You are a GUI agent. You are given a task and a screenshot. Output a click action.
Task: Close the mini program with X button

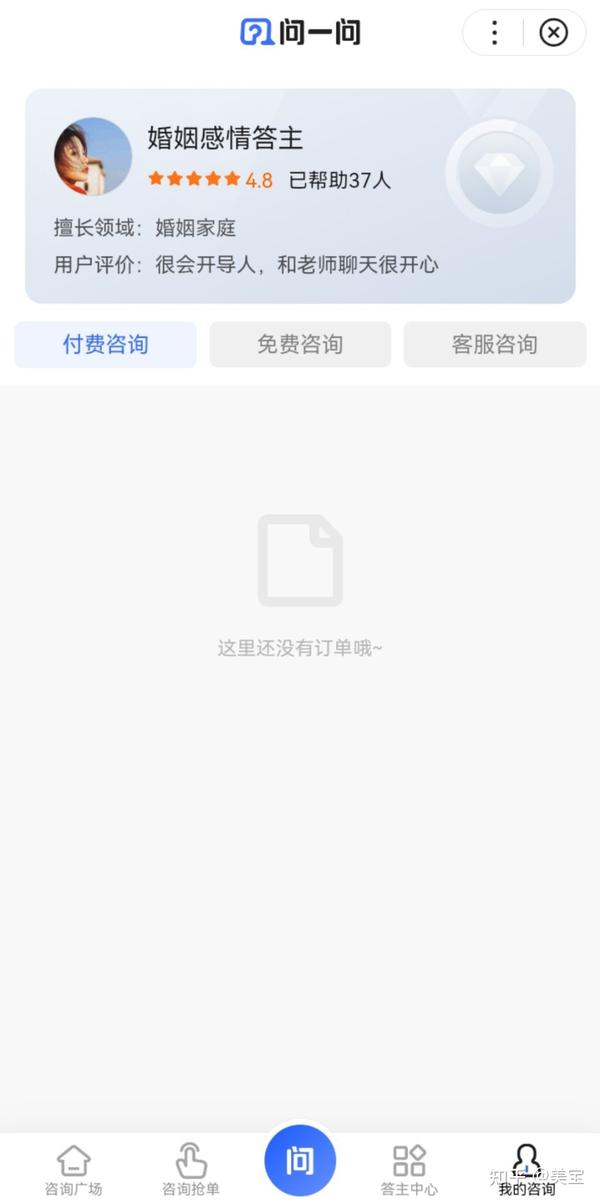click(553, 33)
